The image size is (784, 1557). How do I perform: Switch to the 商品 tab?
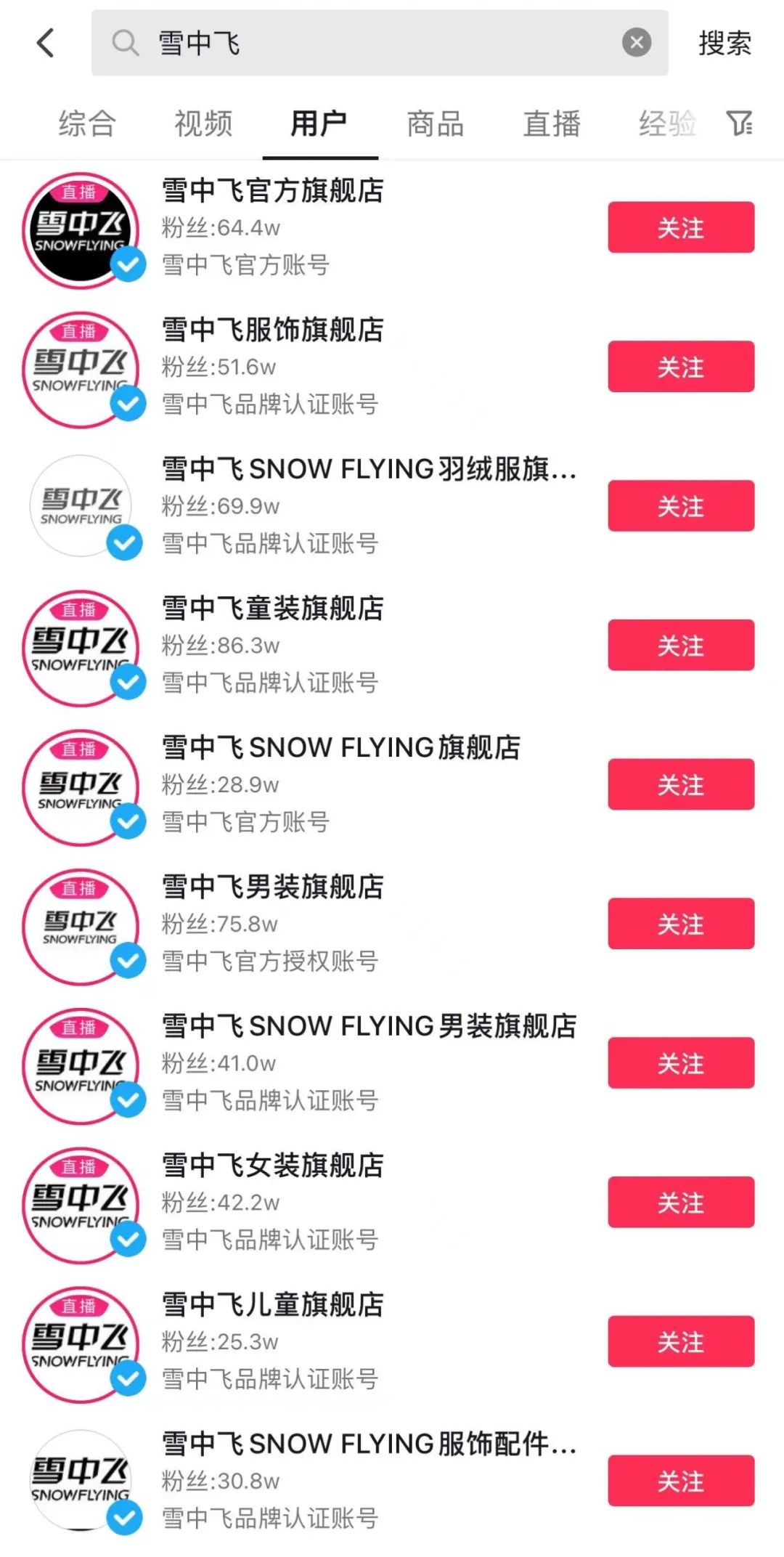click(436, 123)
